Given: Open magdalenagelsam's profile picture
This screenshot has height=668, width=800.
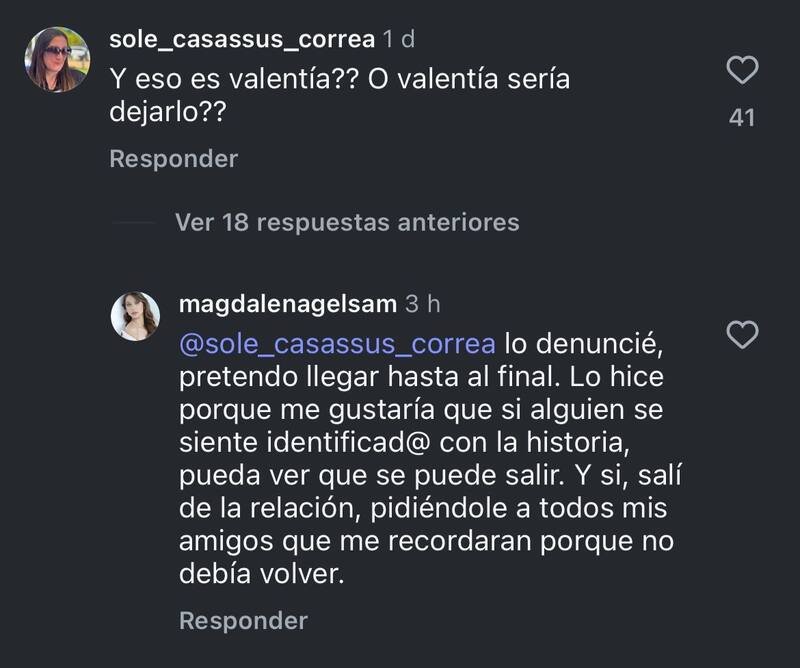Looking at the screenshot, I should tap(134, 317).
